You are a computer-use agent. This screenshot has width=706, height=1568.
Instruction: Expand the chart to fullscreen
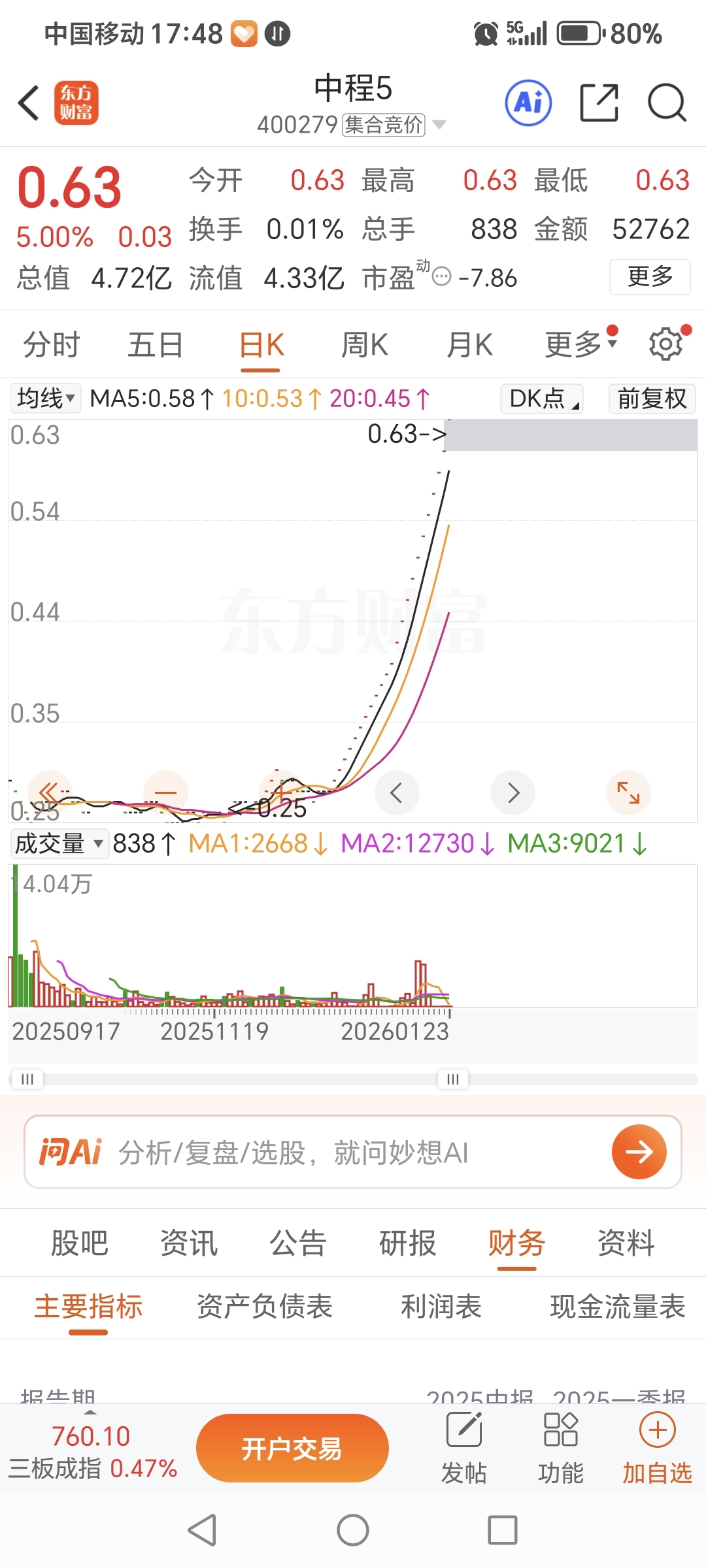(628, 792)
